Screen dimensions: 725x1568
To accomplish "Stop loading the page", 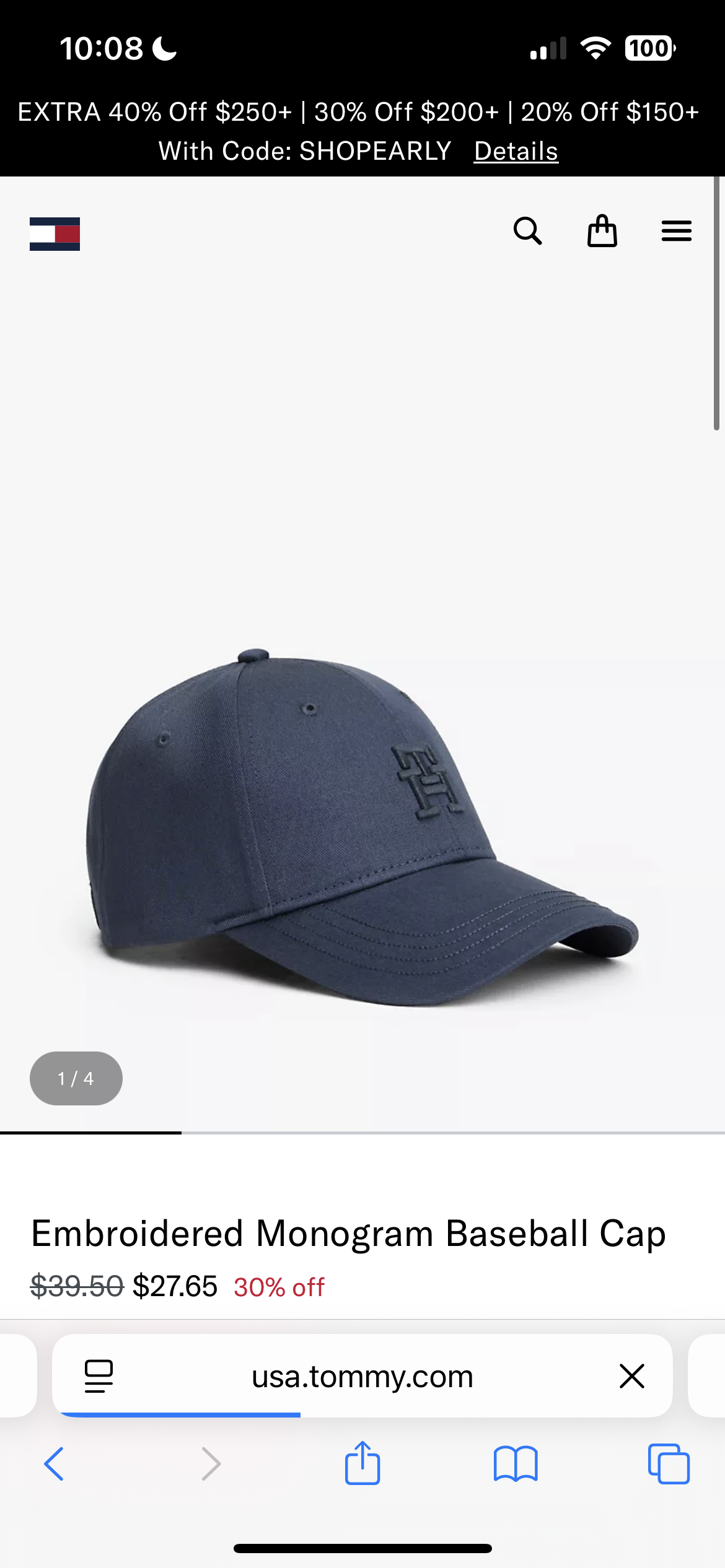I will [x=632, y=1376].
